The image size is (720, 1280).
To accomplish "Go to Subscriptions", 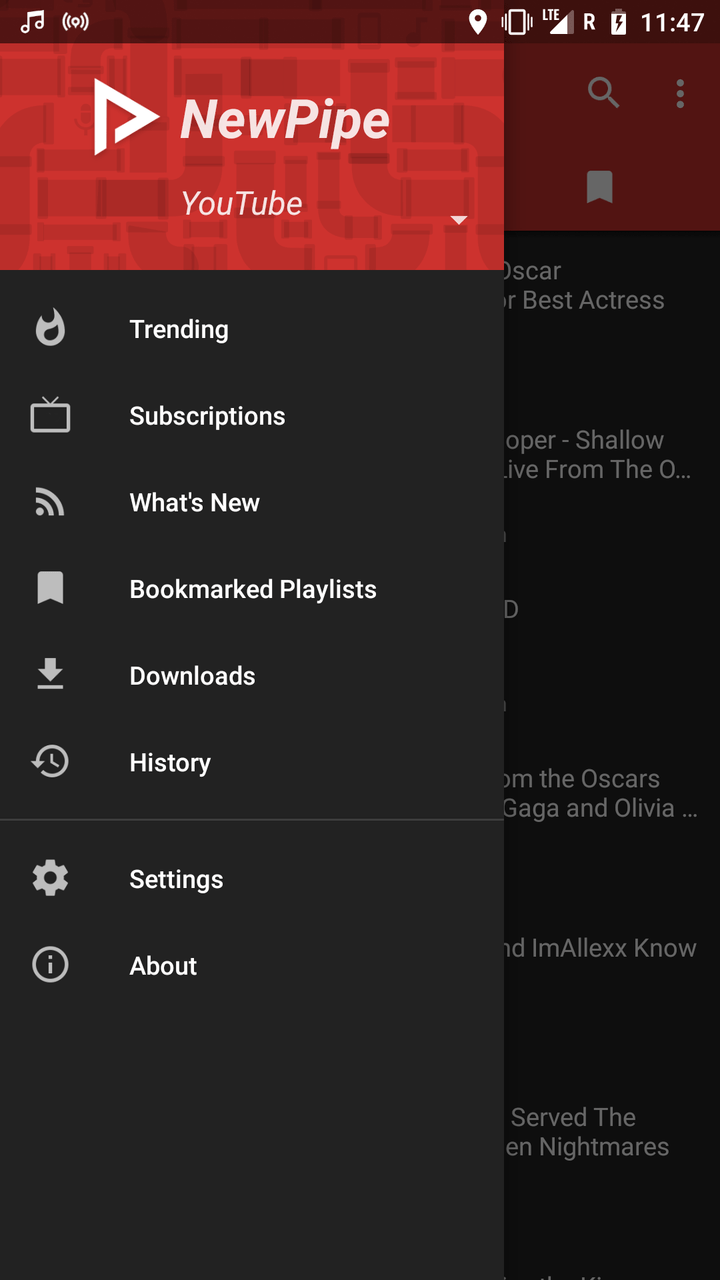I will click(x=207, y=416).
